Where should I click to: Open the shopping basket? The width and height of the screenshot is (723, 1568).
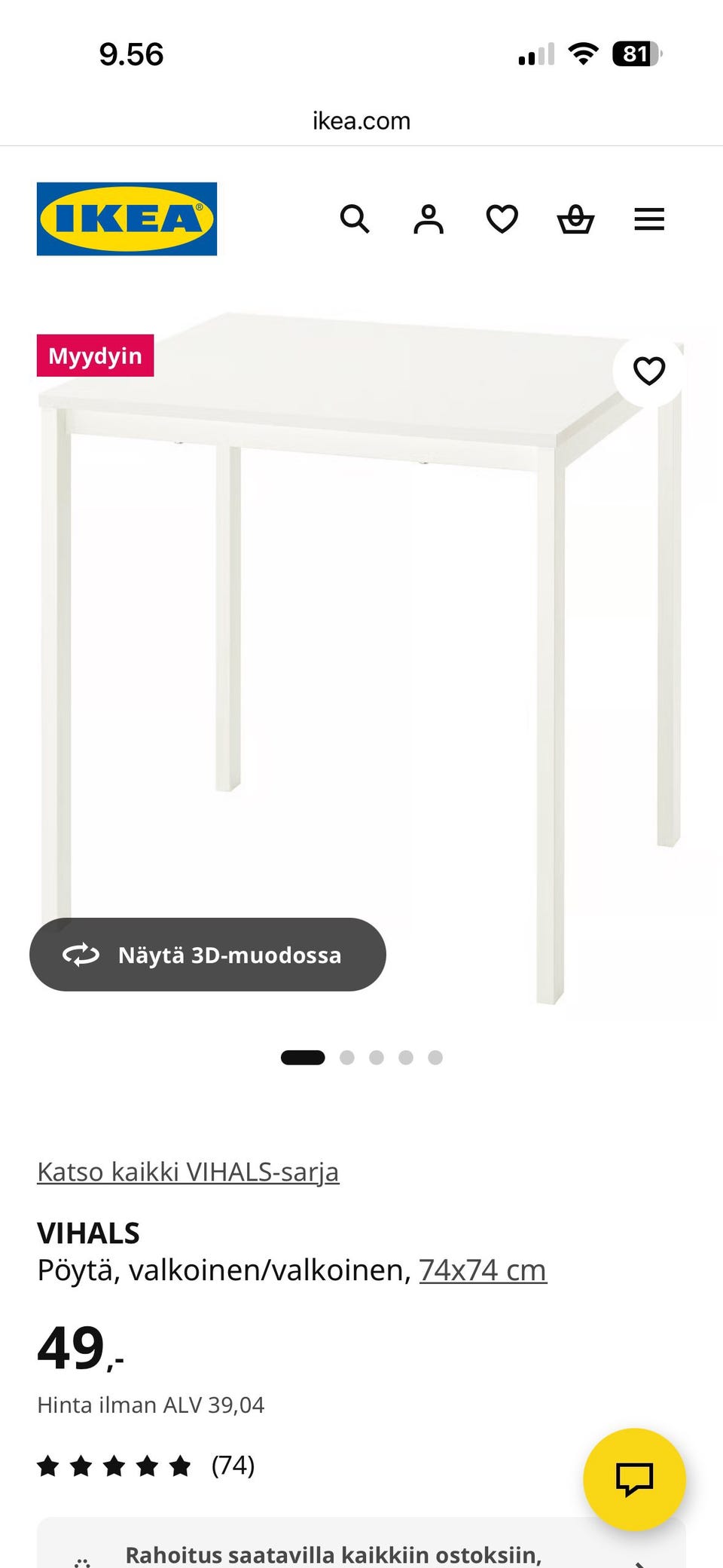click(x=575, y=219)
